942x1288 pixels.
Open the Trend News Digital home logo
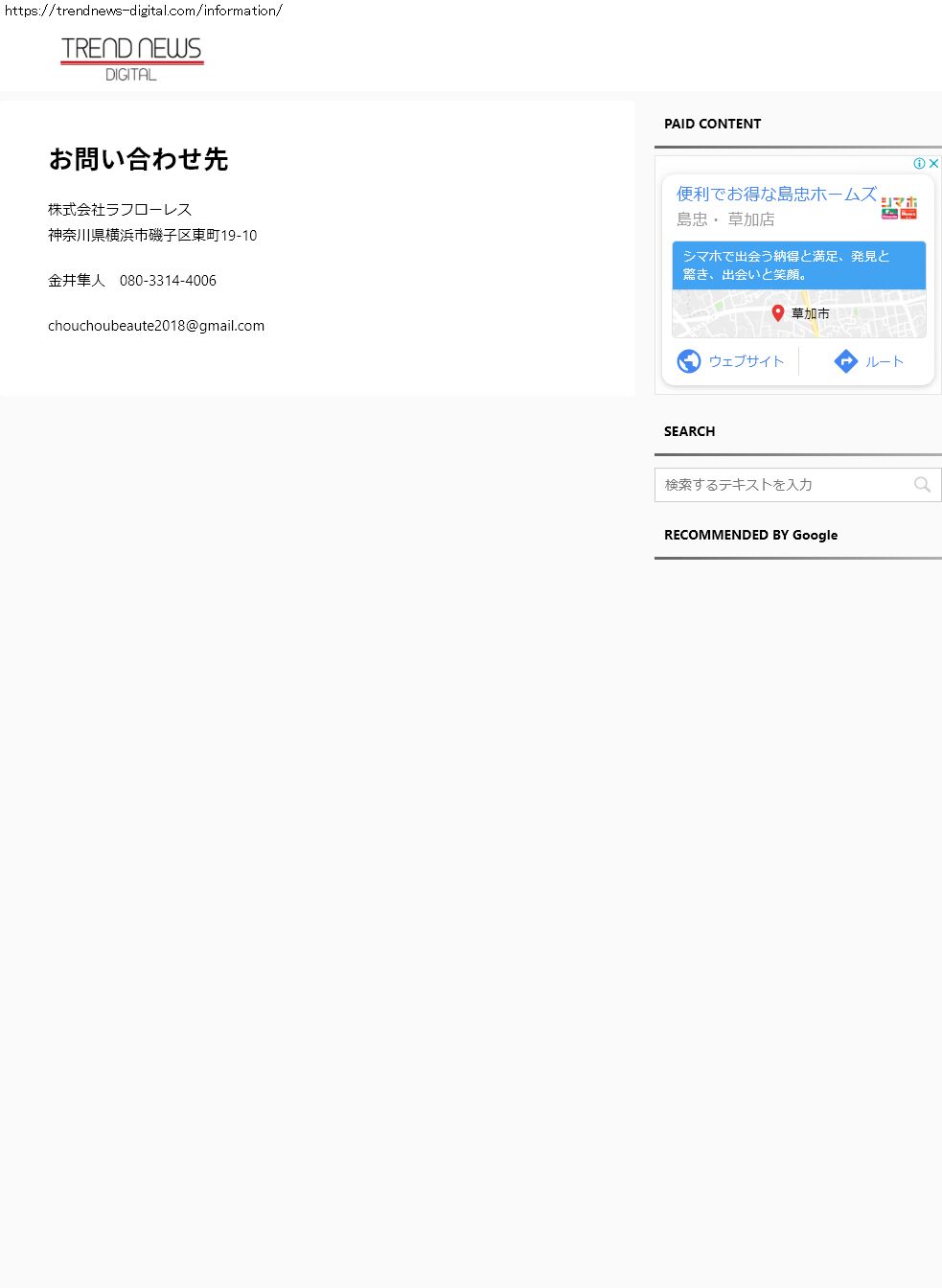pyautogui.click(x=131, y=58)
